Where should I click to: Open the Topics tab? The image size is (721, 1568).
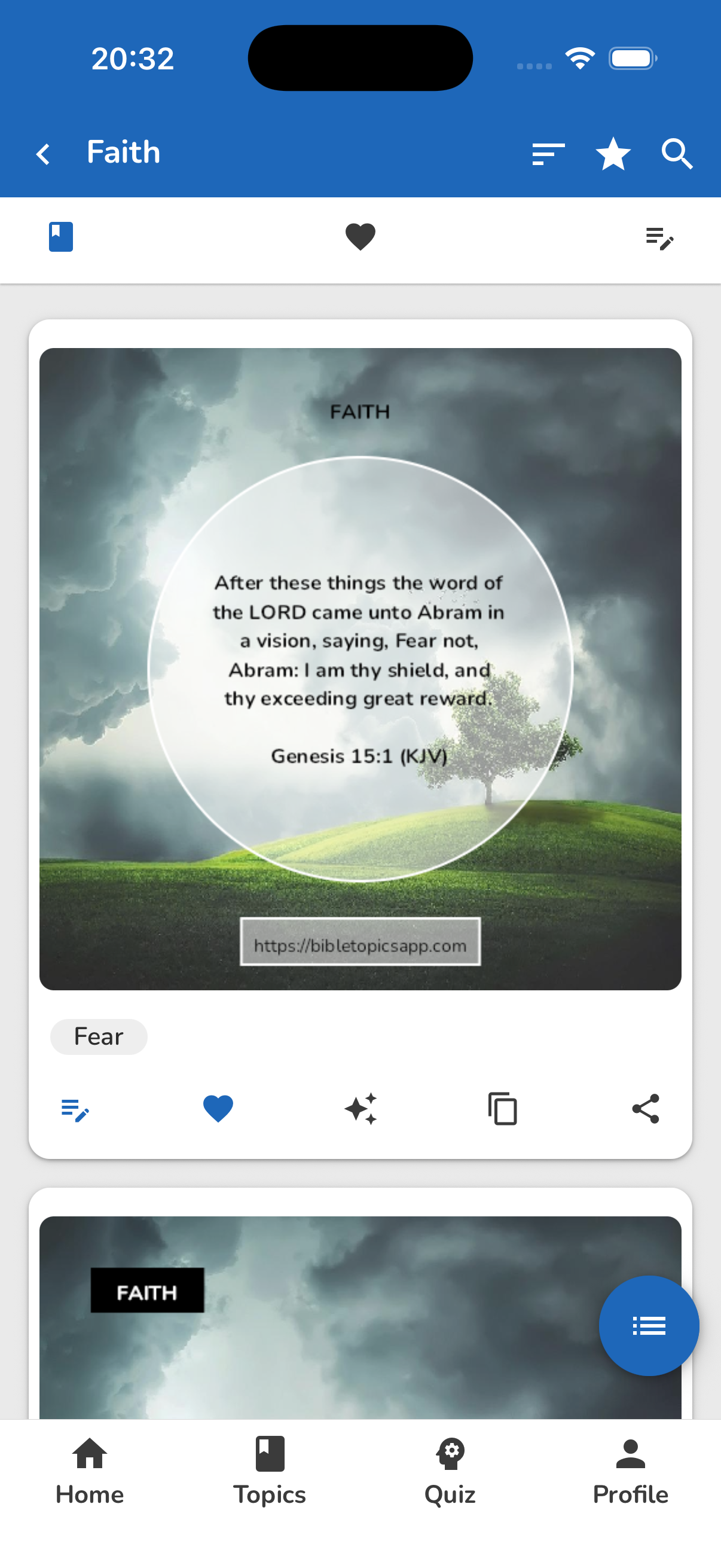(x=270, y=1473)
